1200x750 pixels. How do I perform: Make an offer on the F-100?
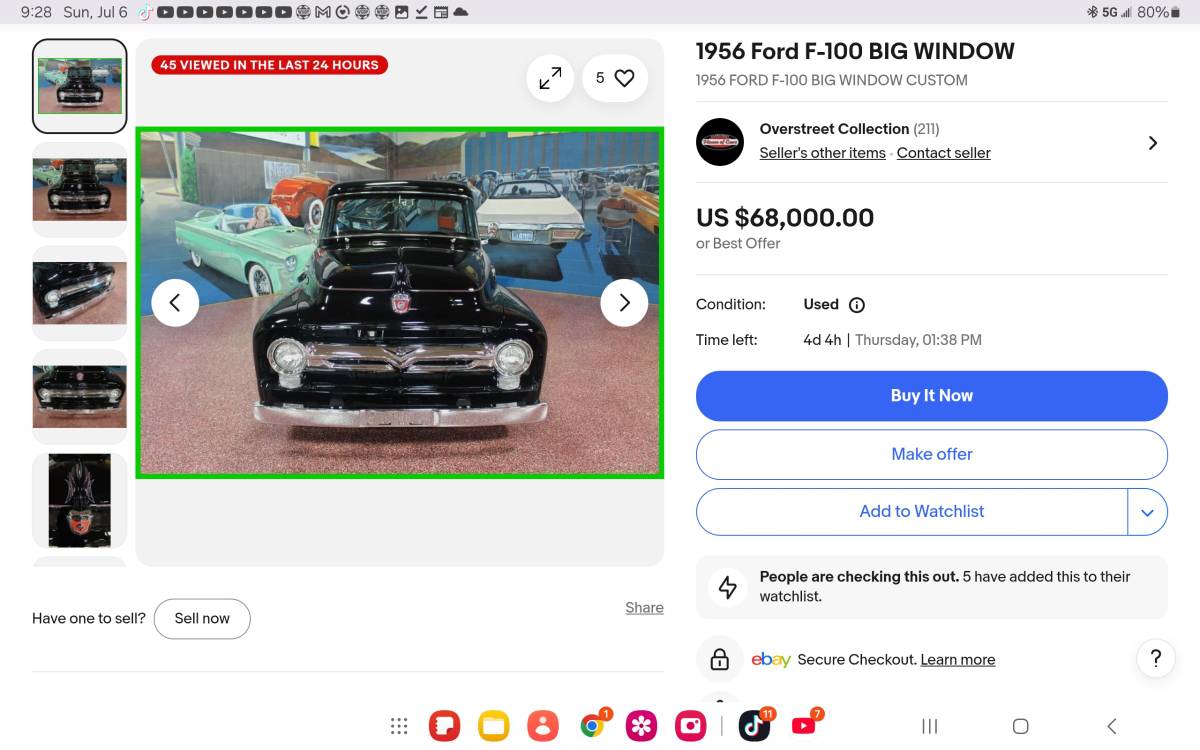click(x=931, y=454)
